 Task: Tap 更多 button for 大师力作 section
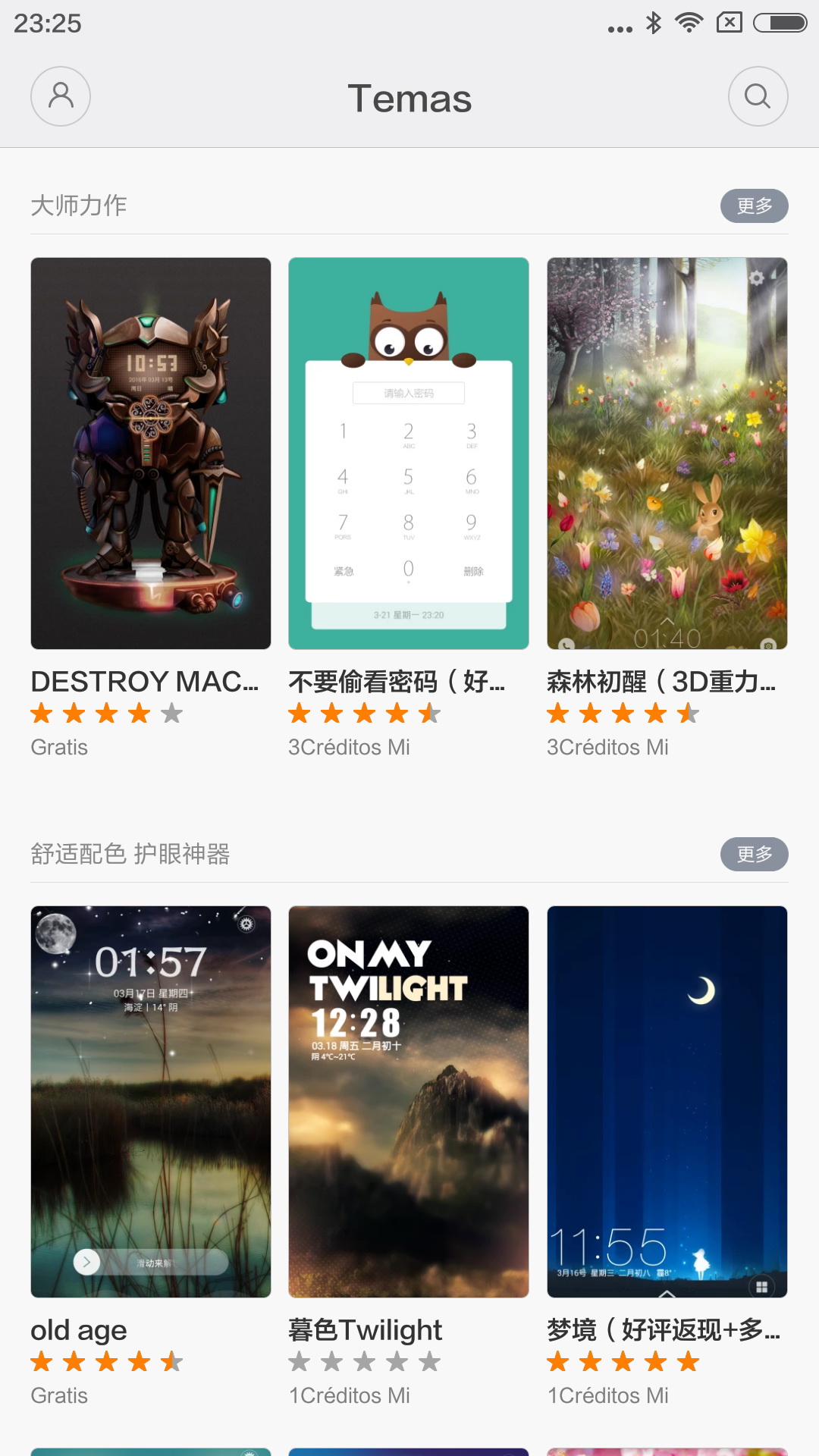pos(754,206)
